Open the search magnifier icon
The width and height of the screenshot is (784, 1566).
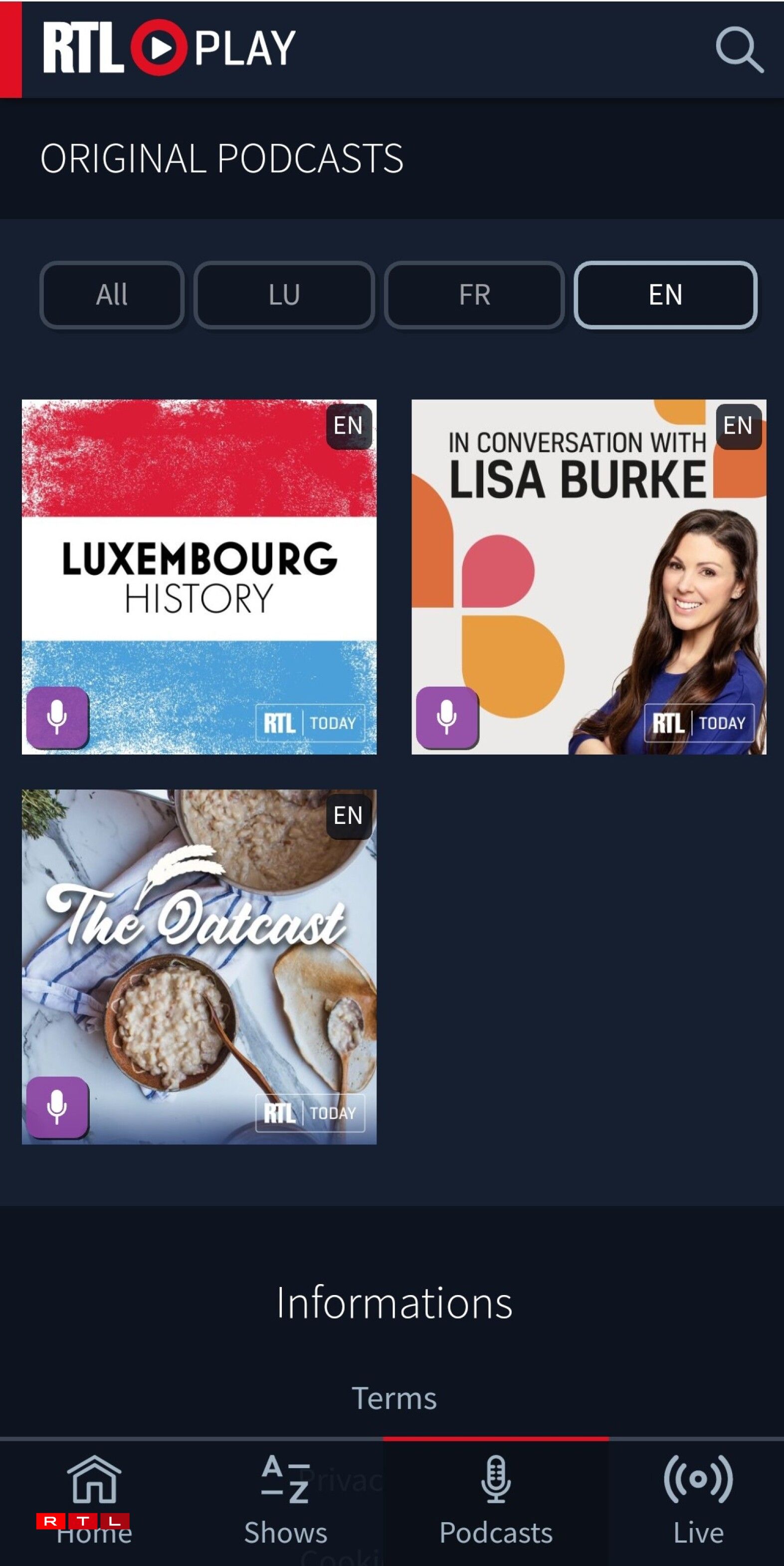pos(739,49)
